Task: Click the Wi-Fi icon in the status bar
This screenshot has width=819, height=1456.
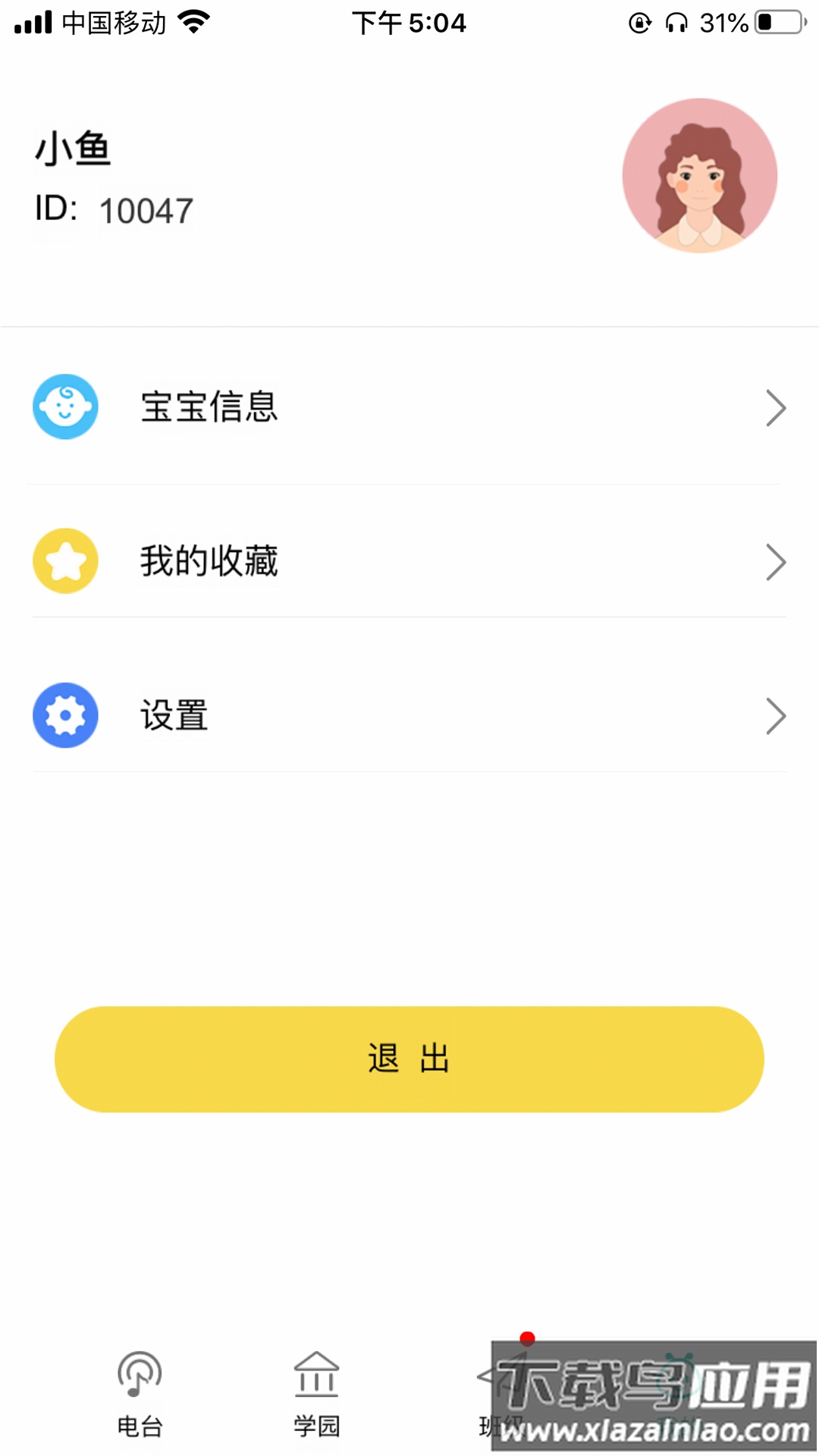Action: click(x=192, y=23)
